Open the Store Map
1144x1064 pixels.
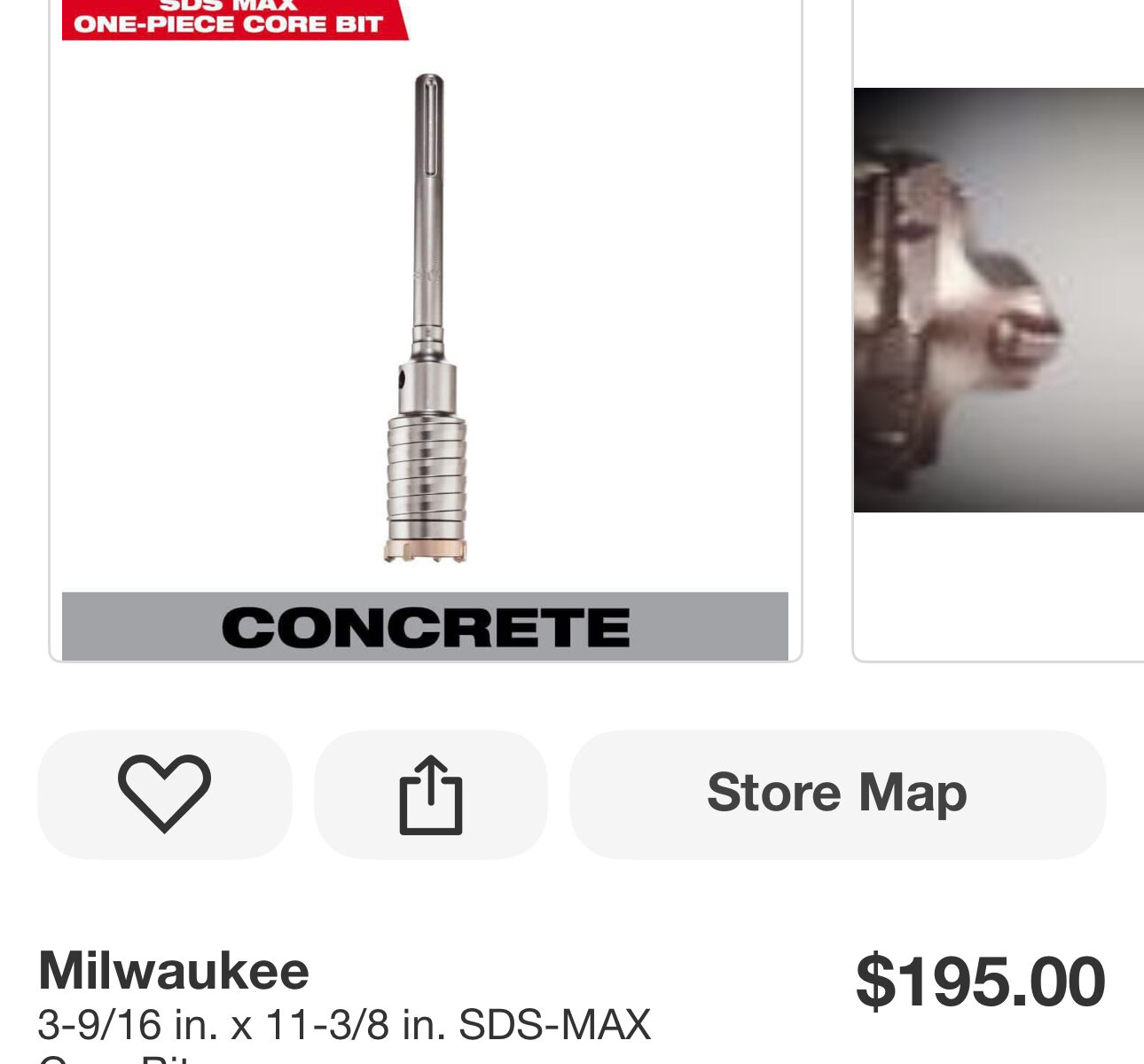[x=837, y=794]
